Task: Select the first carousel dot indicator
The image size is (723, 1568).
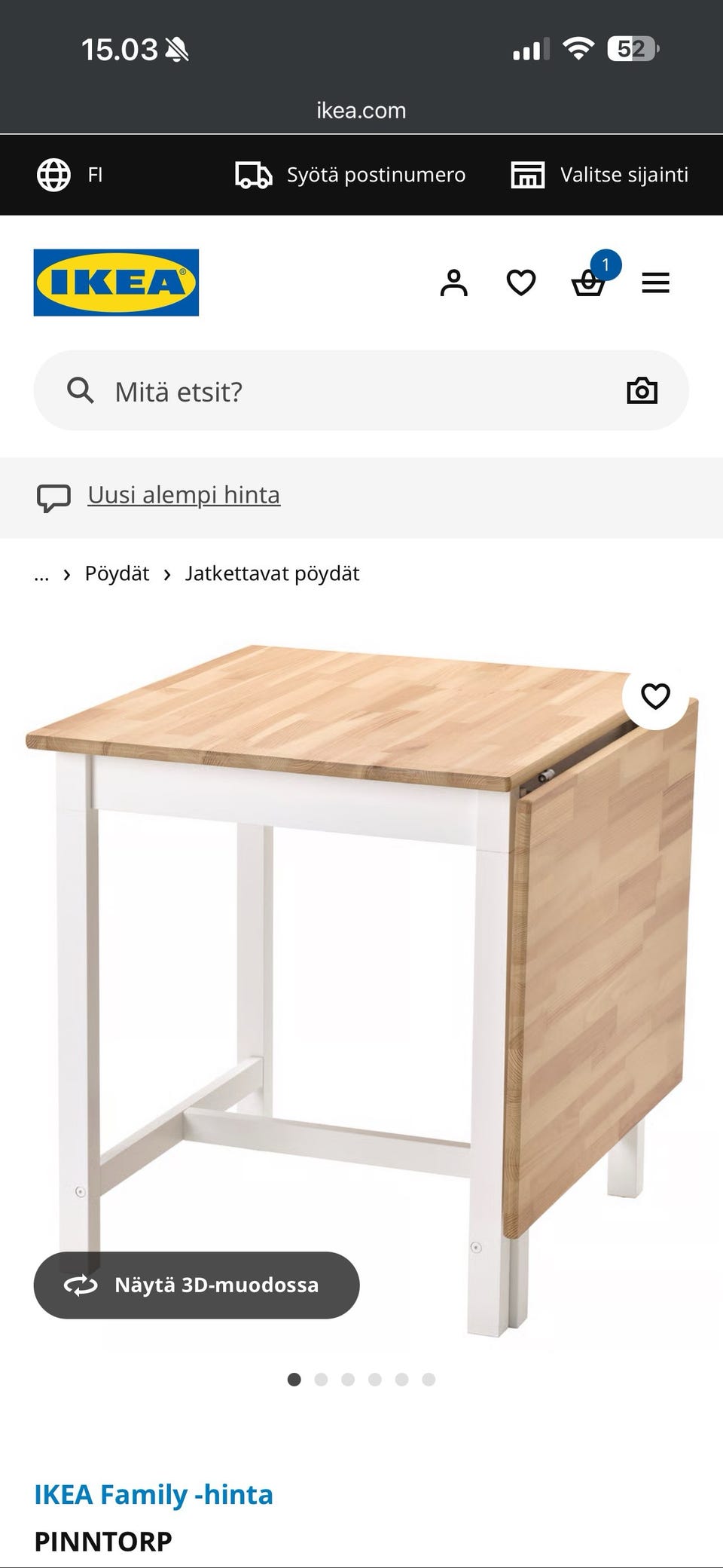Action: [294, 1395]
